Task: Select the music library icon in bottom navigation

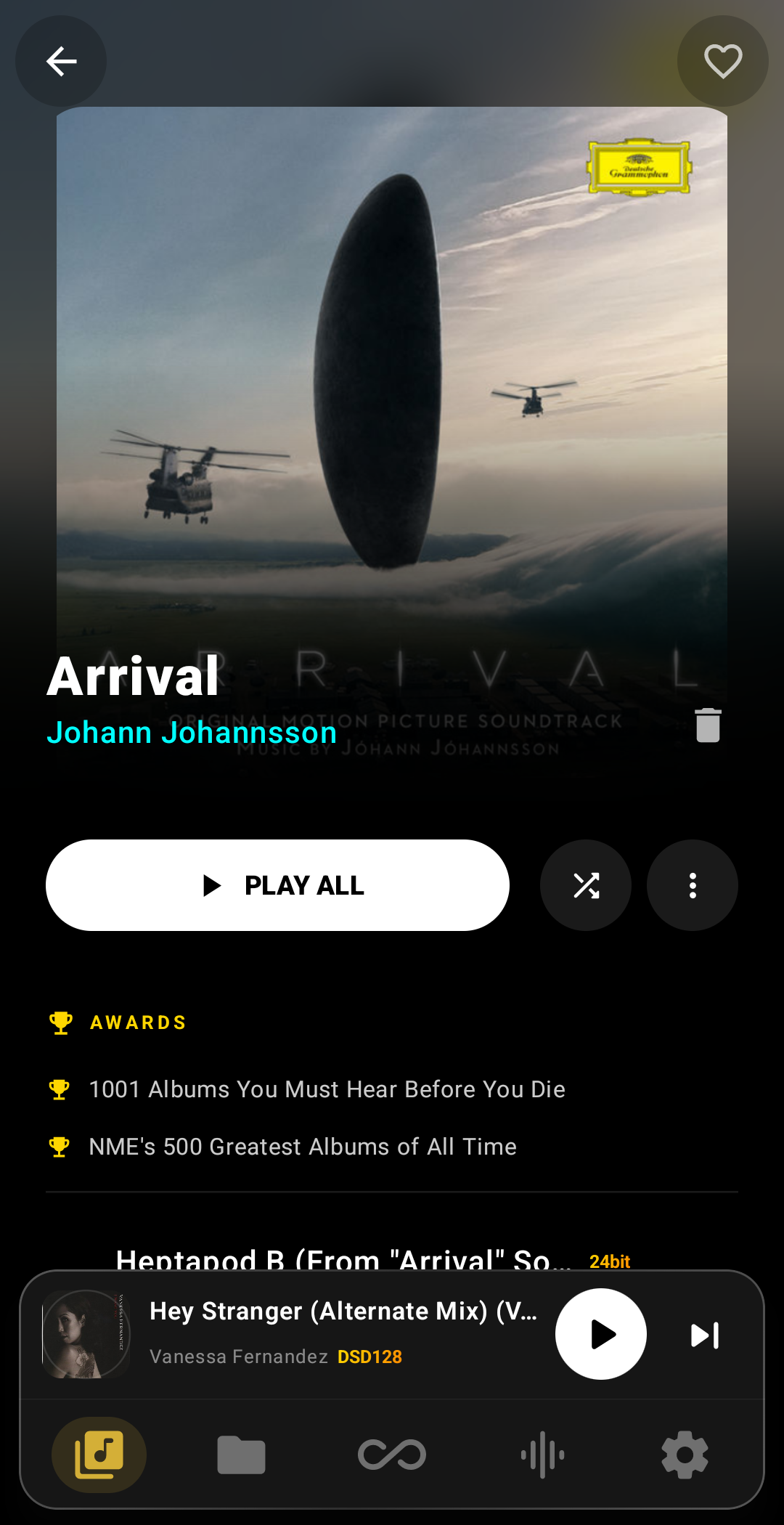Action: pos(99,1455)
